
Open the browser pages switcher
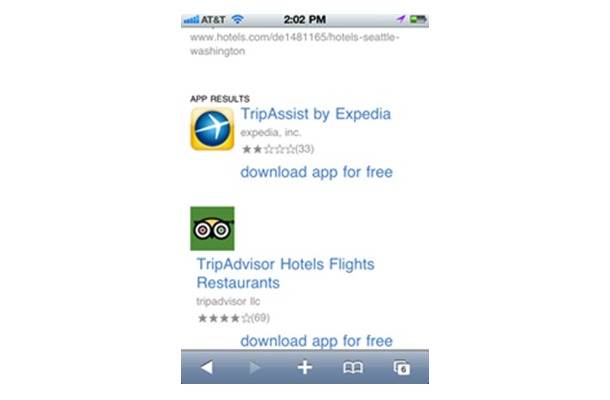click(402, 367)
